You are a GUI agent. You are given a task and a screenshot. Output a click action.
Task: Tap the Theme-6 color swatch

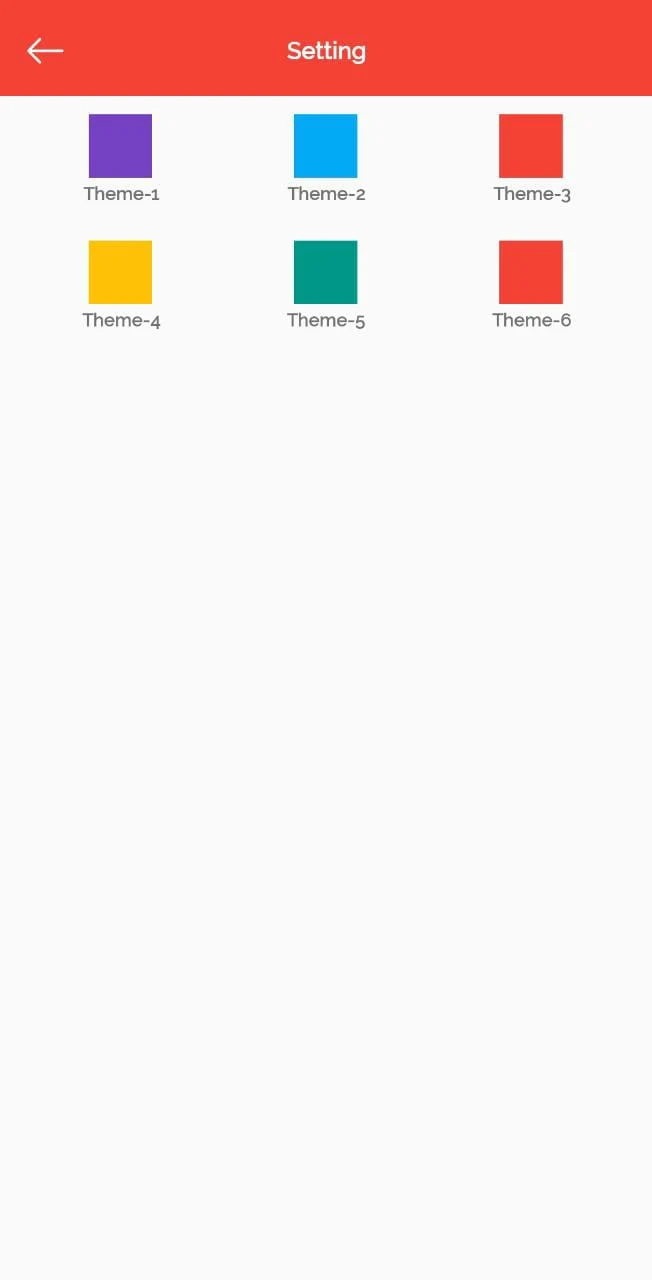(531, 272)
